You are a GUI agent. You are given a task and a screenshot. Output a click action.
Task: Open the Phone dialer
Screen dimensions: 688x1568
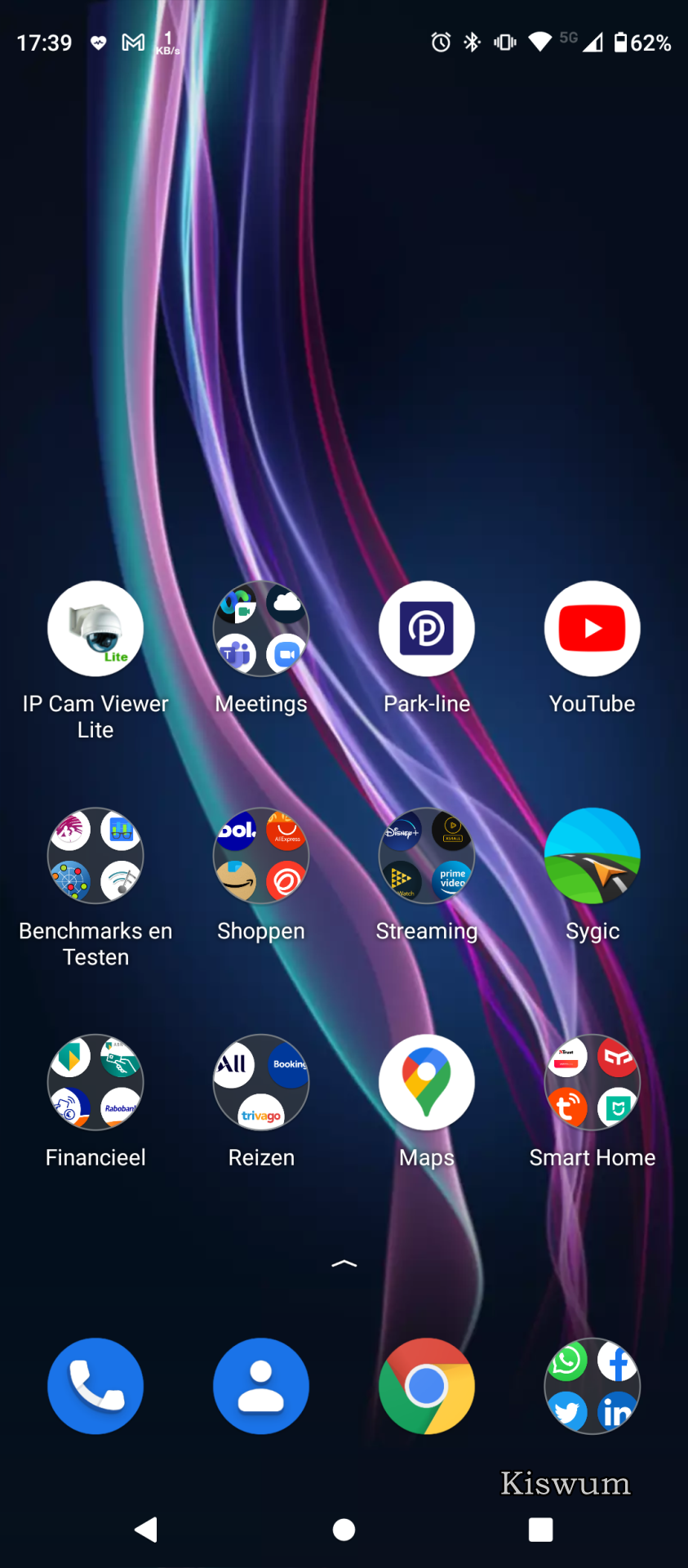95,1386
